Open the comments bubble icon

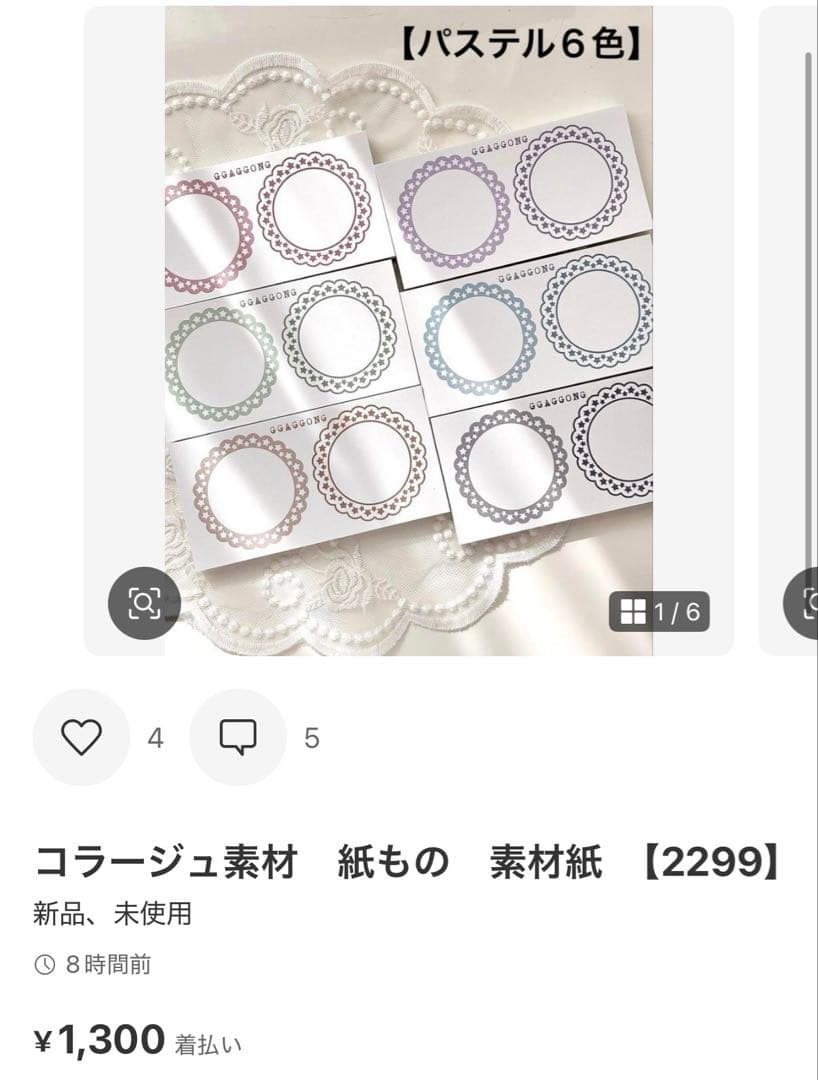(238, 737)
